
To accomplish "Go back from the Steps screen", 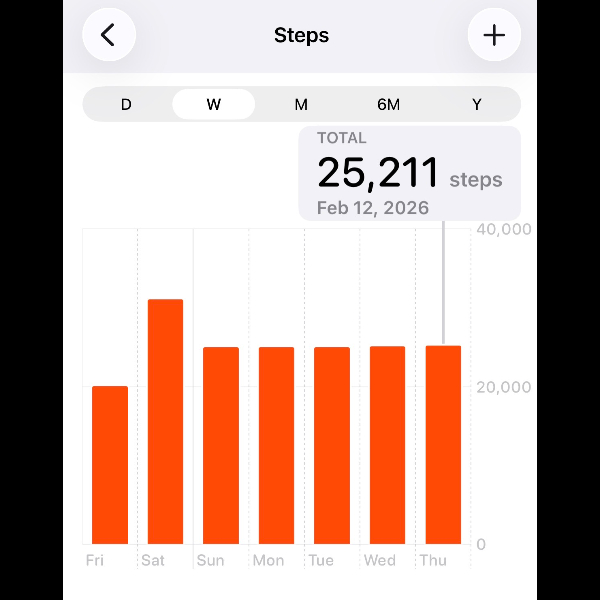I will click(x=109, y=35).
